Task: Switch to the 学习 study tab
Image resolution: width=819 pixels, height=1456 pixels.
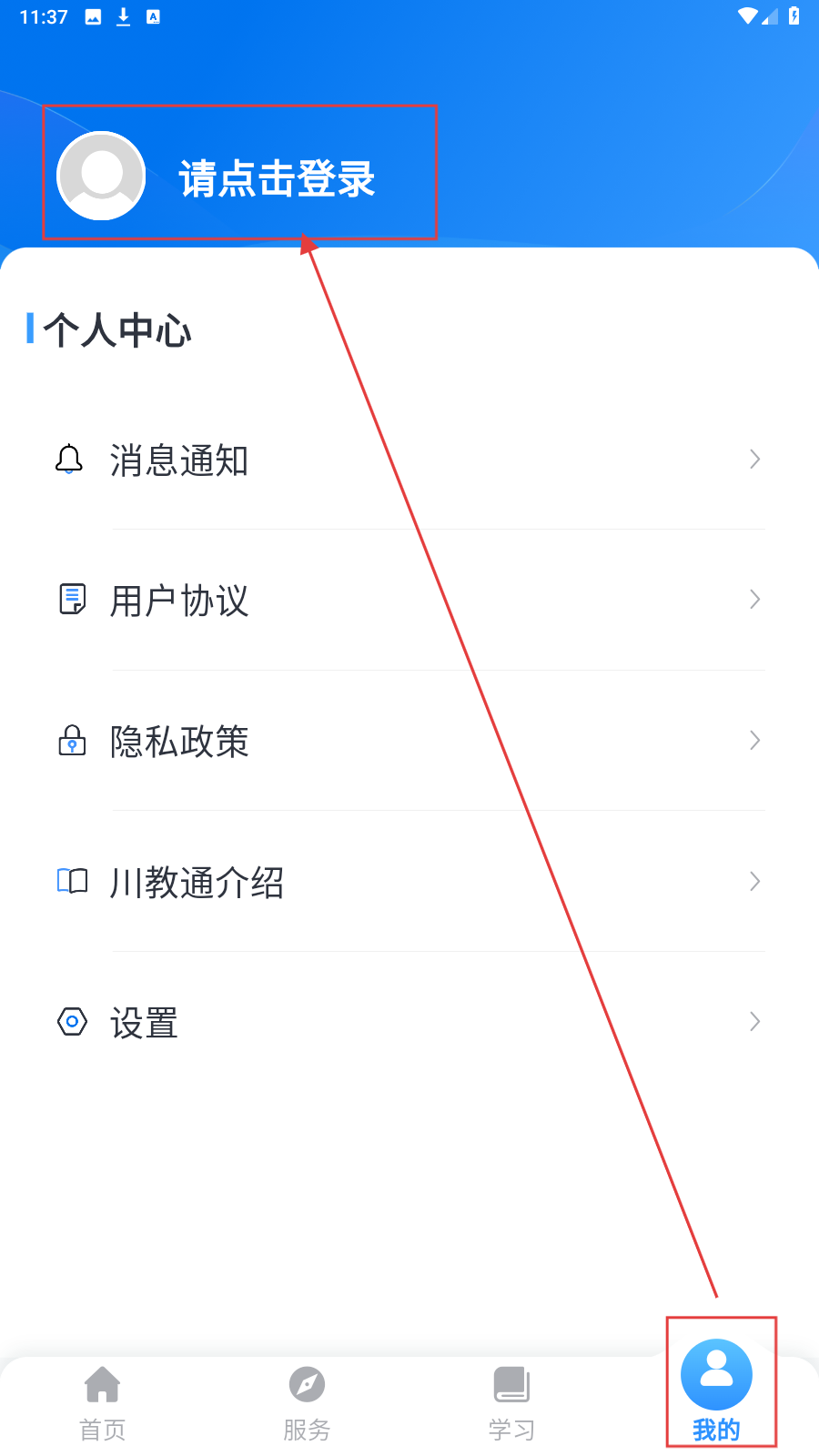Action: pos(511,1403)
